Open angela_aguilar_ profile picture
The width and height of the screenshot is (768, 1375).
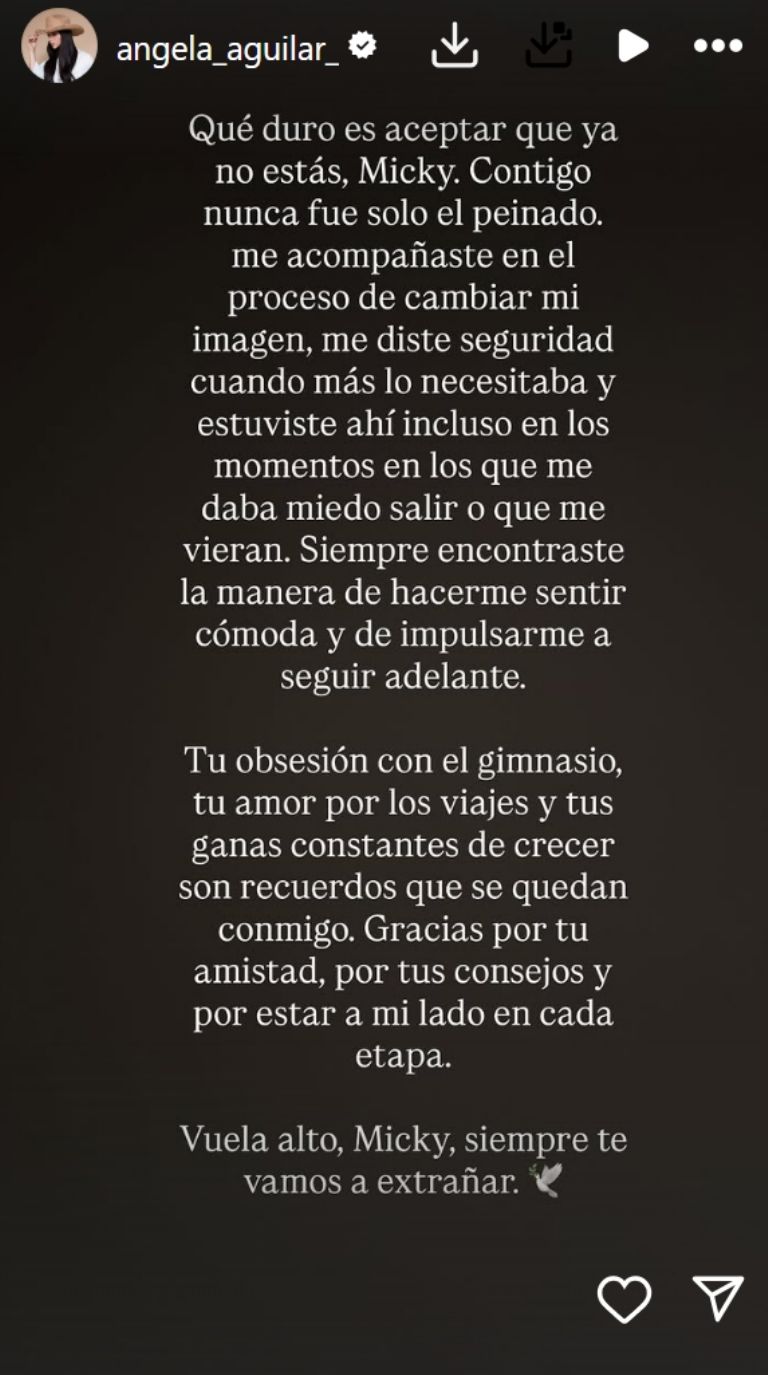(59, 46)
